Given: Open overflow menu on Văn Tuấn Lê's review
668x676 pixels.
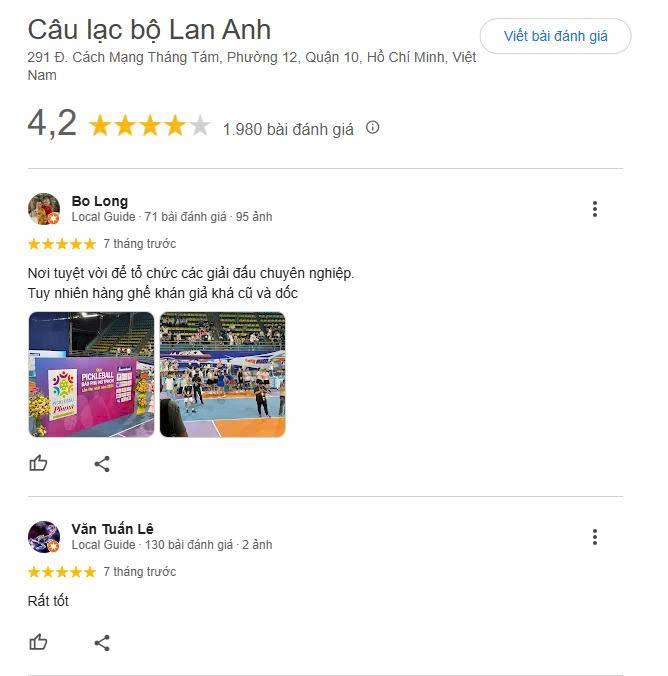Looking at the screenshot, I should (x=594, y=537).
